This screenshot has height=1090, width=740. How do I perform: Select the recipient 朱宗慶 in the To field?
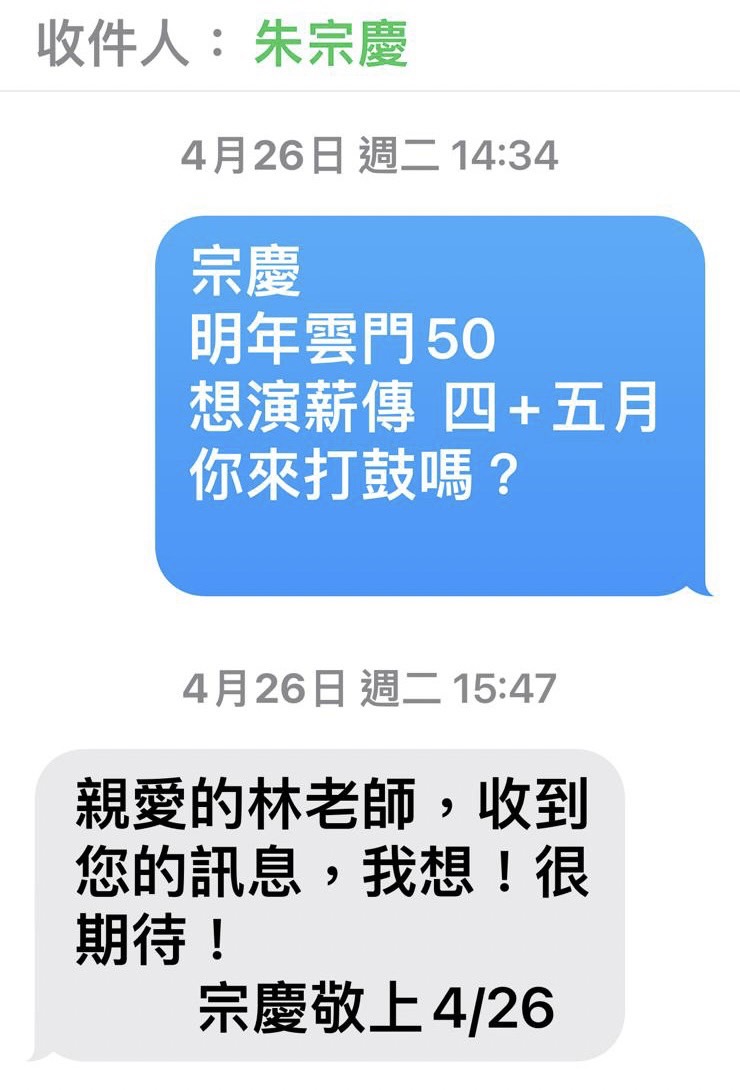tap(331, 45)
